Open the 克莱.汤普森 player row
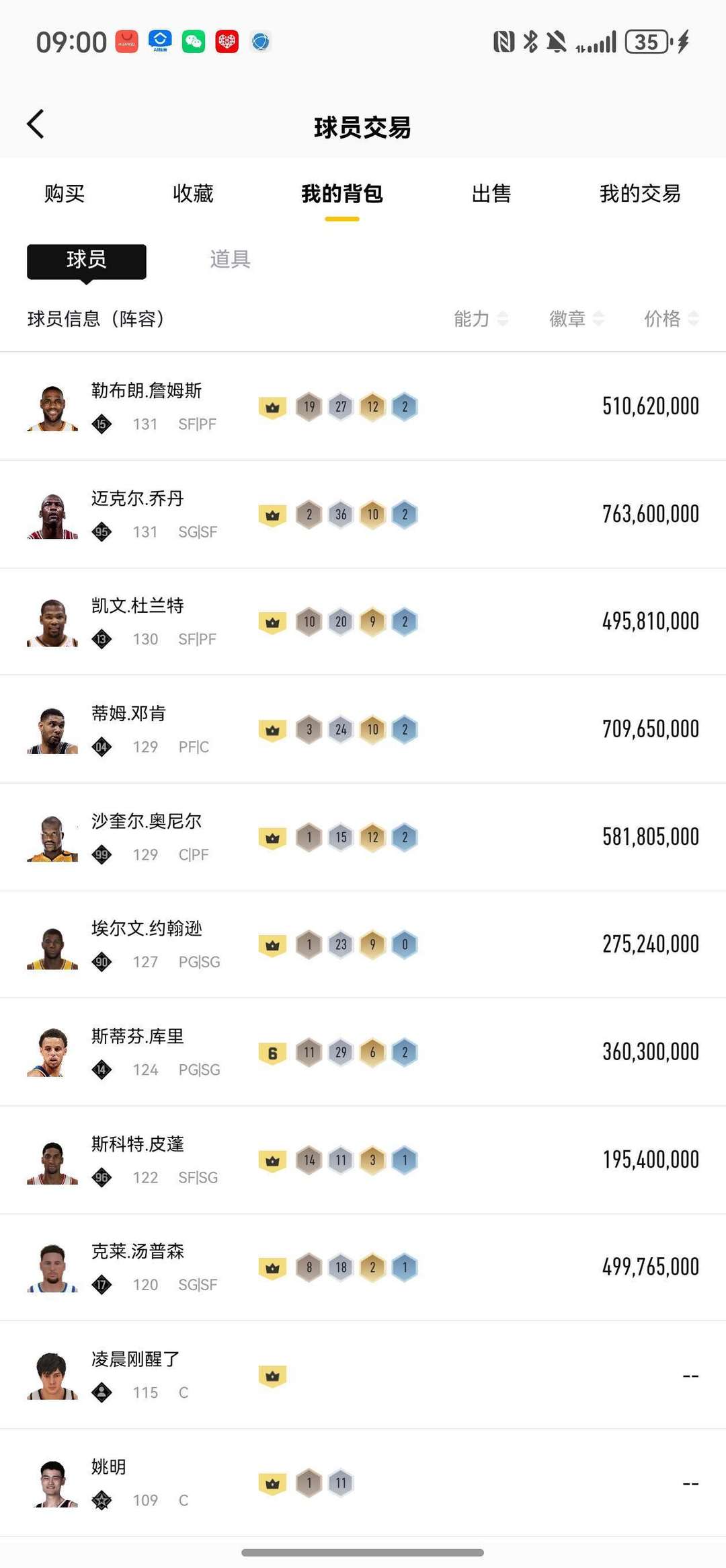 [x=363, y=1267]
